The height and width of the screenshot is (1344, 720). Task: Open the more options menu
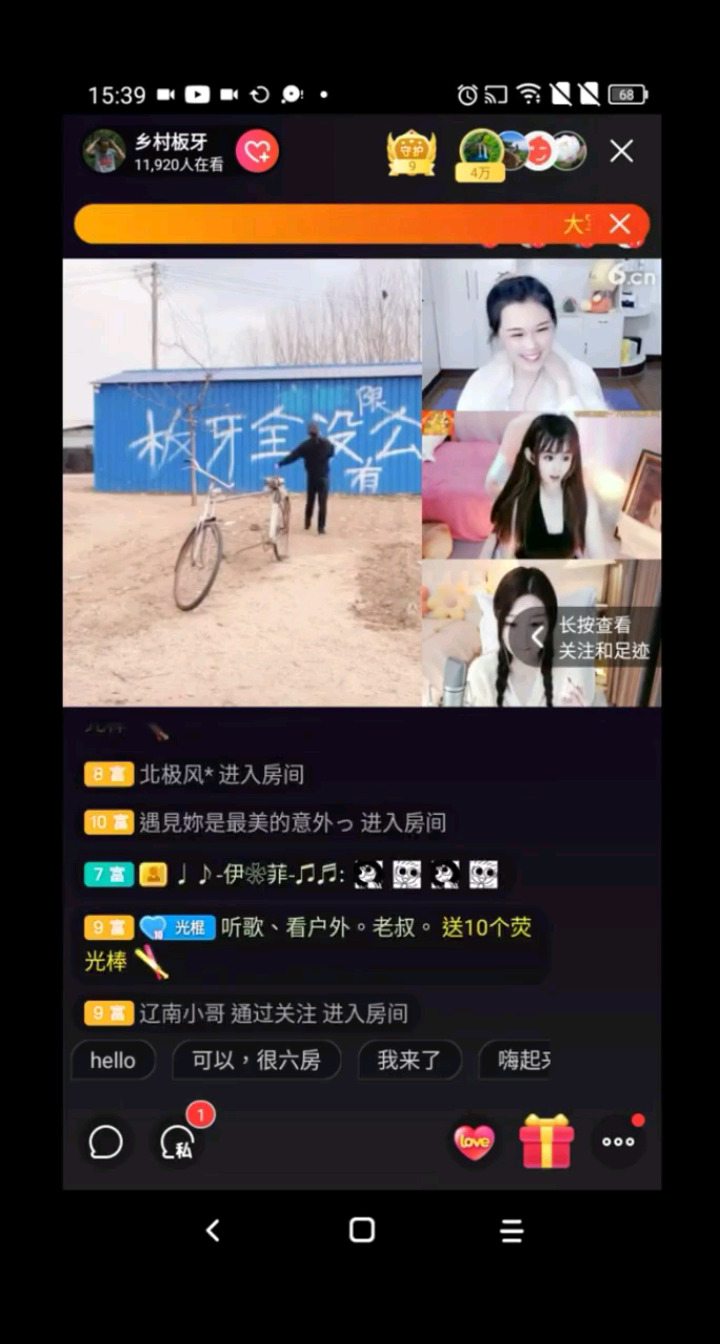coord(618,1142)
